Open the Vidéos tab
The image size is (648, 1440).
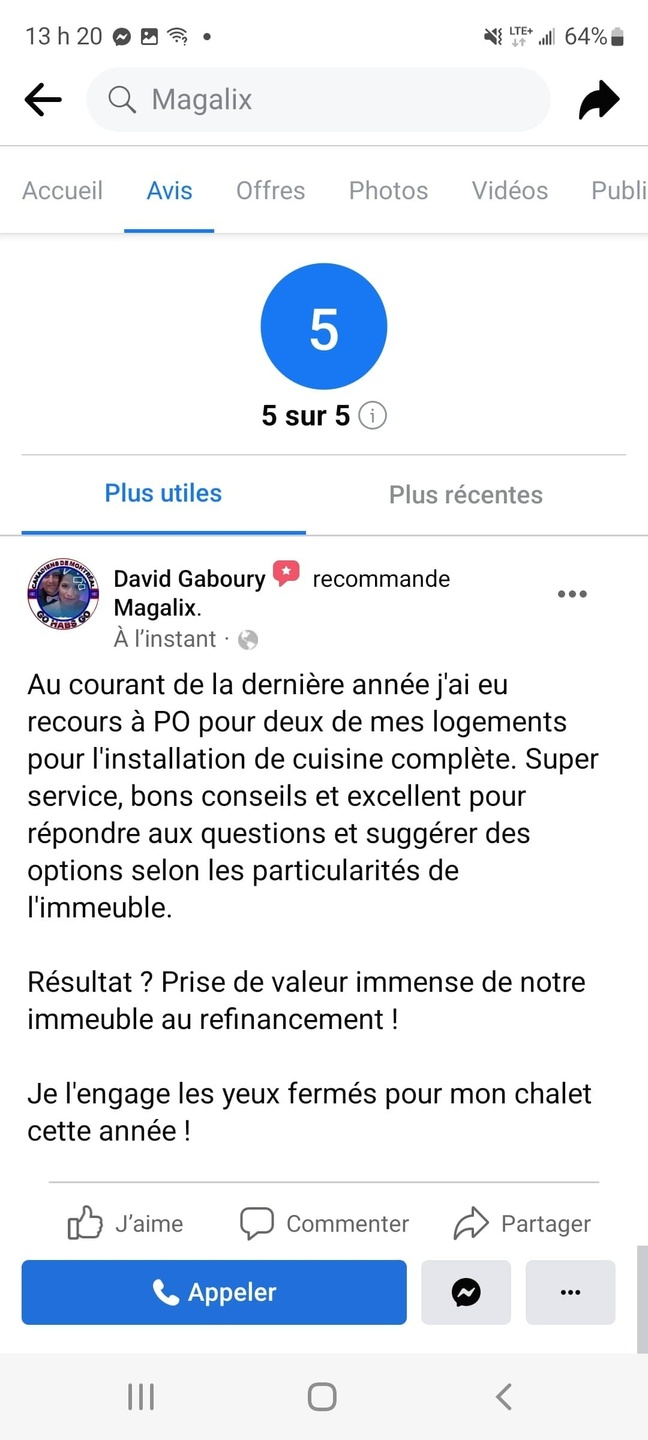click(x=510, y=190)
